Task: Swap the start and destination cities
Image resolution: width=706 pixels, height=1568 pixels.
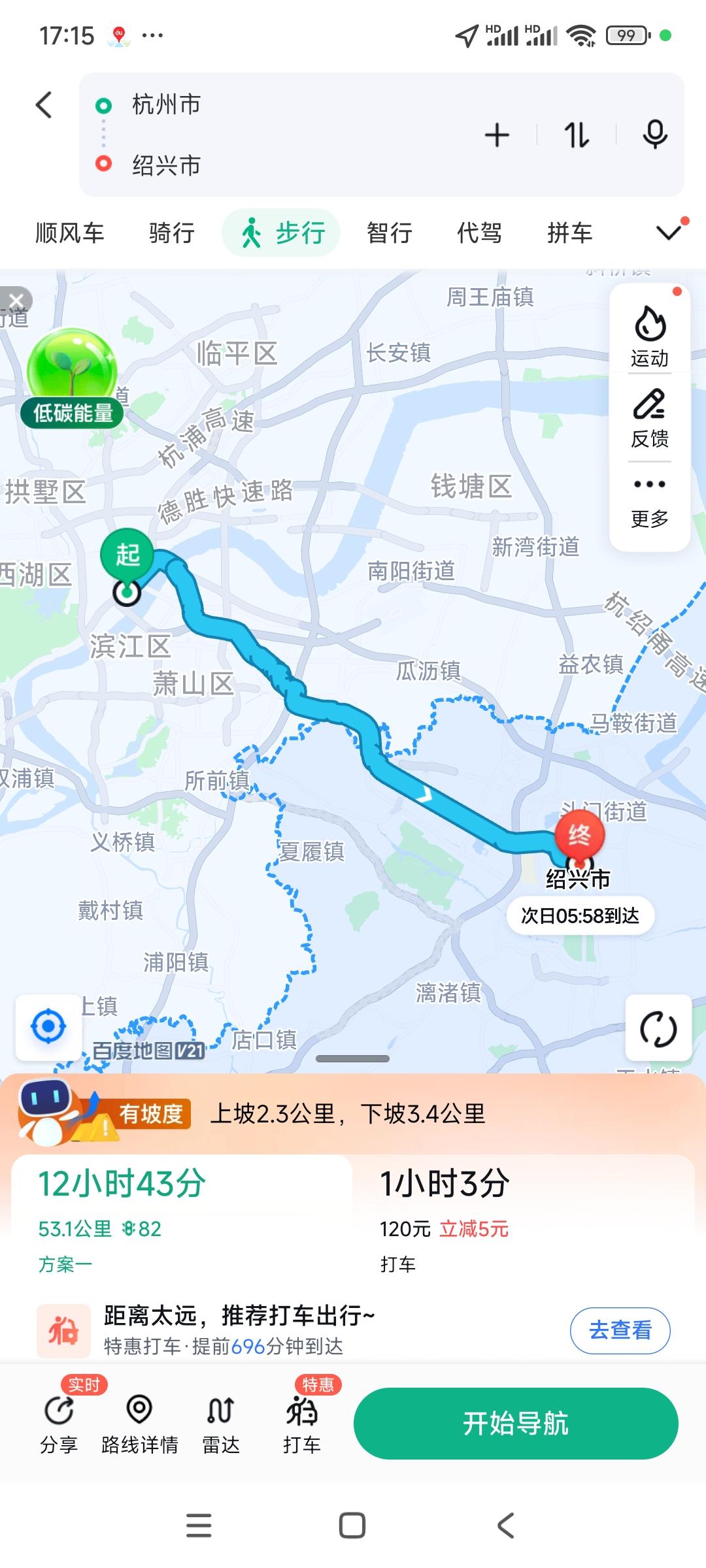Action: coord(575,134)
